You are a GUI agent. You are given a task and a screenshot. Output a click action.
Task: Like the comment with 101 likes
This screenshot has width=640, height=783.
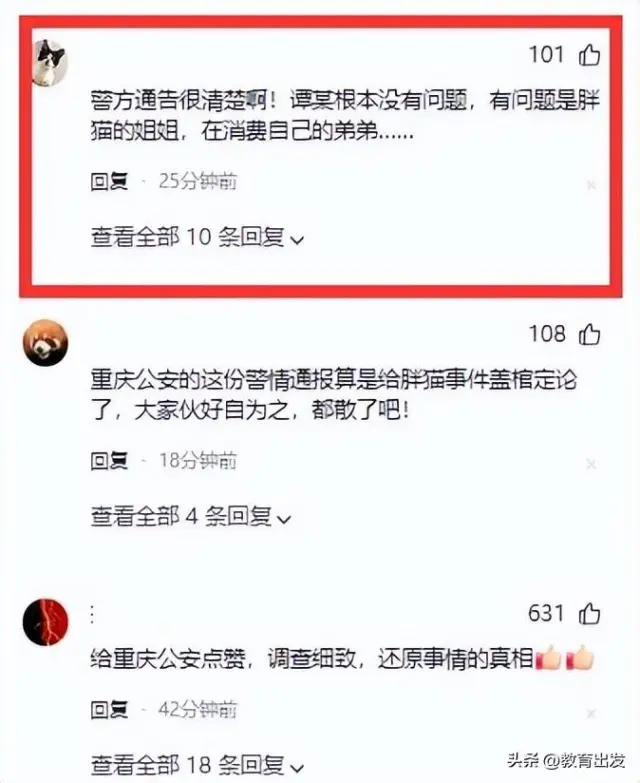(x=590, y=55)
